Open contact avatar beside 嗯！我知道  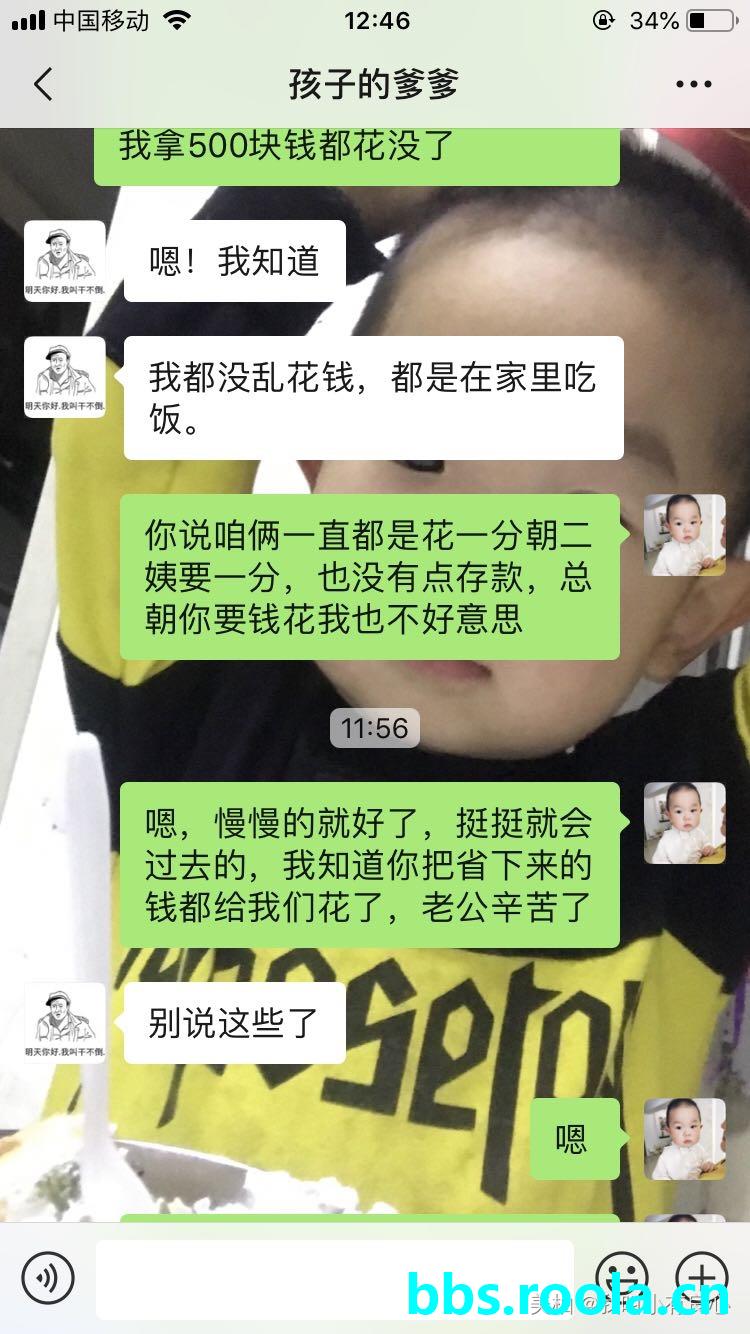pyautogui.click(x=65, y=261)
